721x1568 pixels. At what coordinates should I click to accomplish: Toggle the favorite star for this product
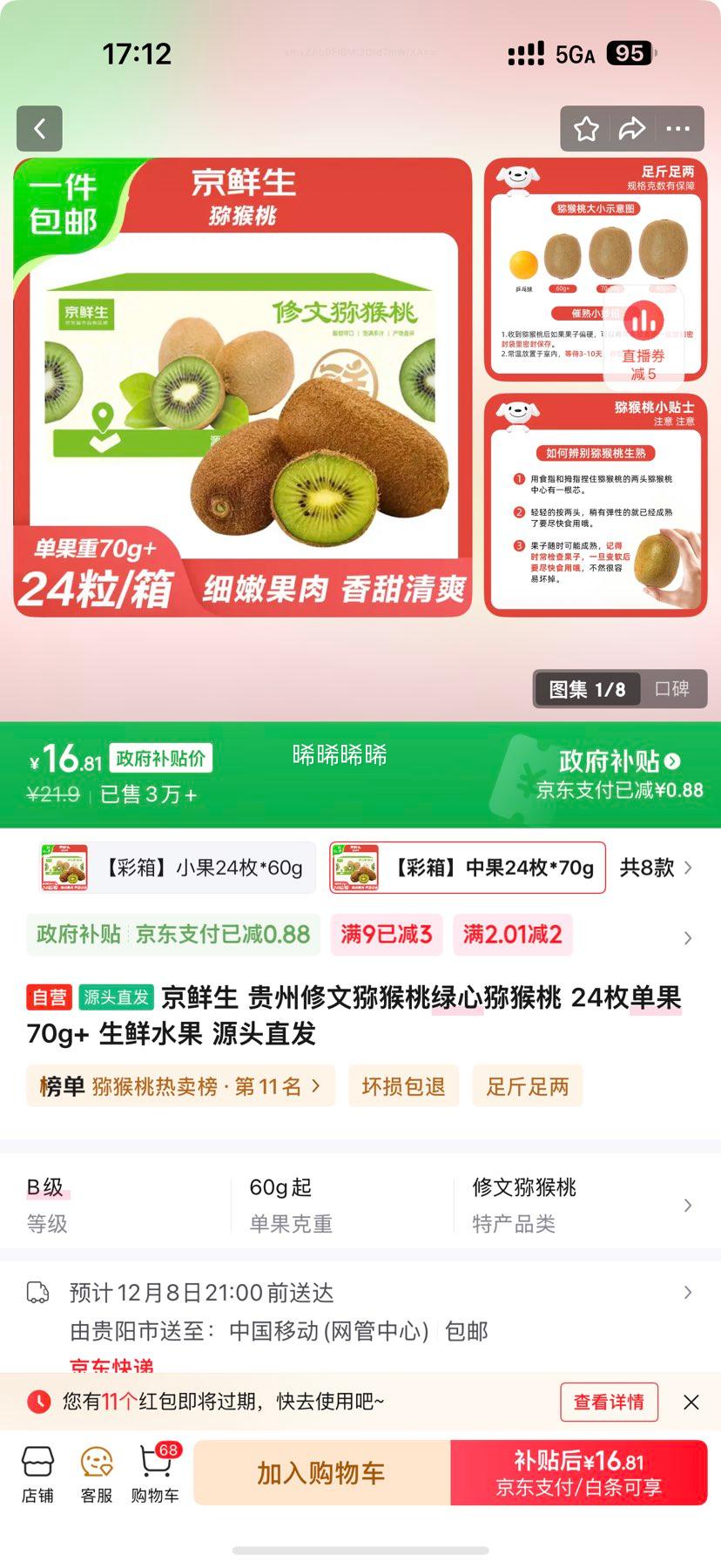pyautogui.click(x=587, y=128)
